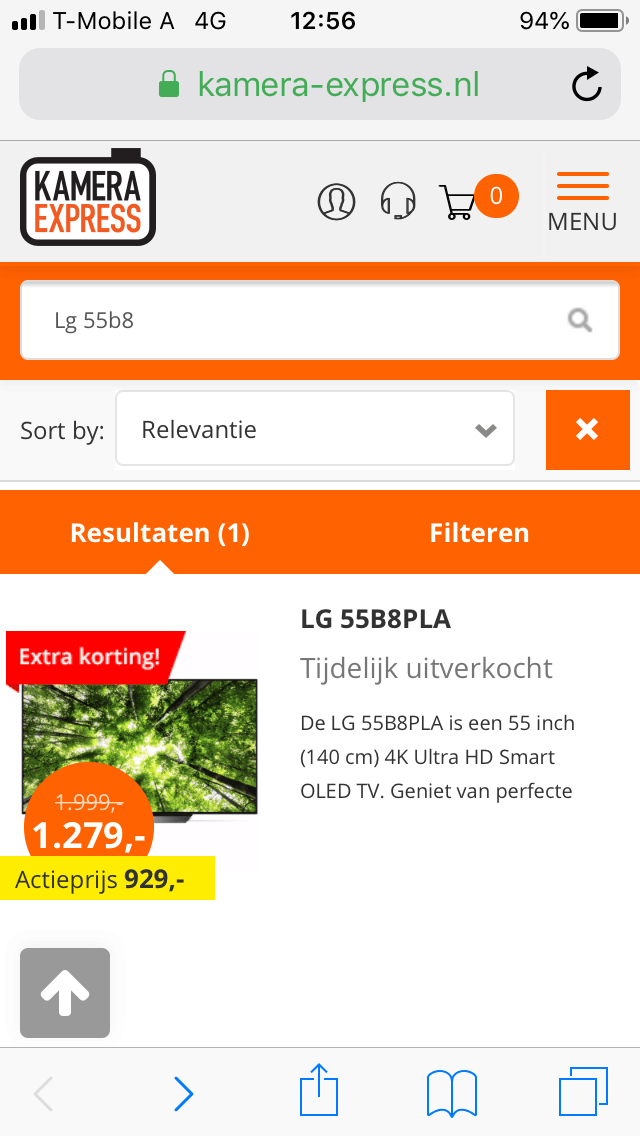Open the user account icon

336,201
